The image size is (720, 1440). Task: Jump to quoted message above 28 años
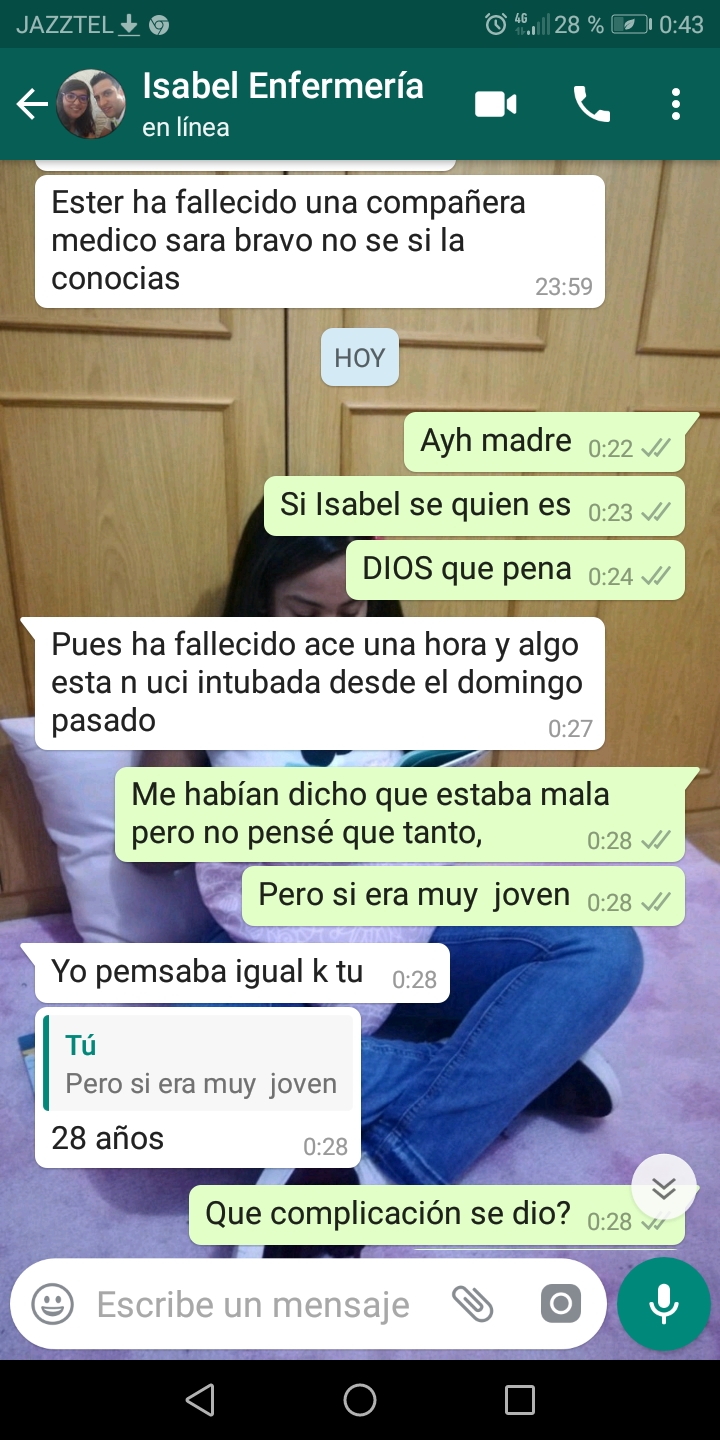click(199, 1065)
